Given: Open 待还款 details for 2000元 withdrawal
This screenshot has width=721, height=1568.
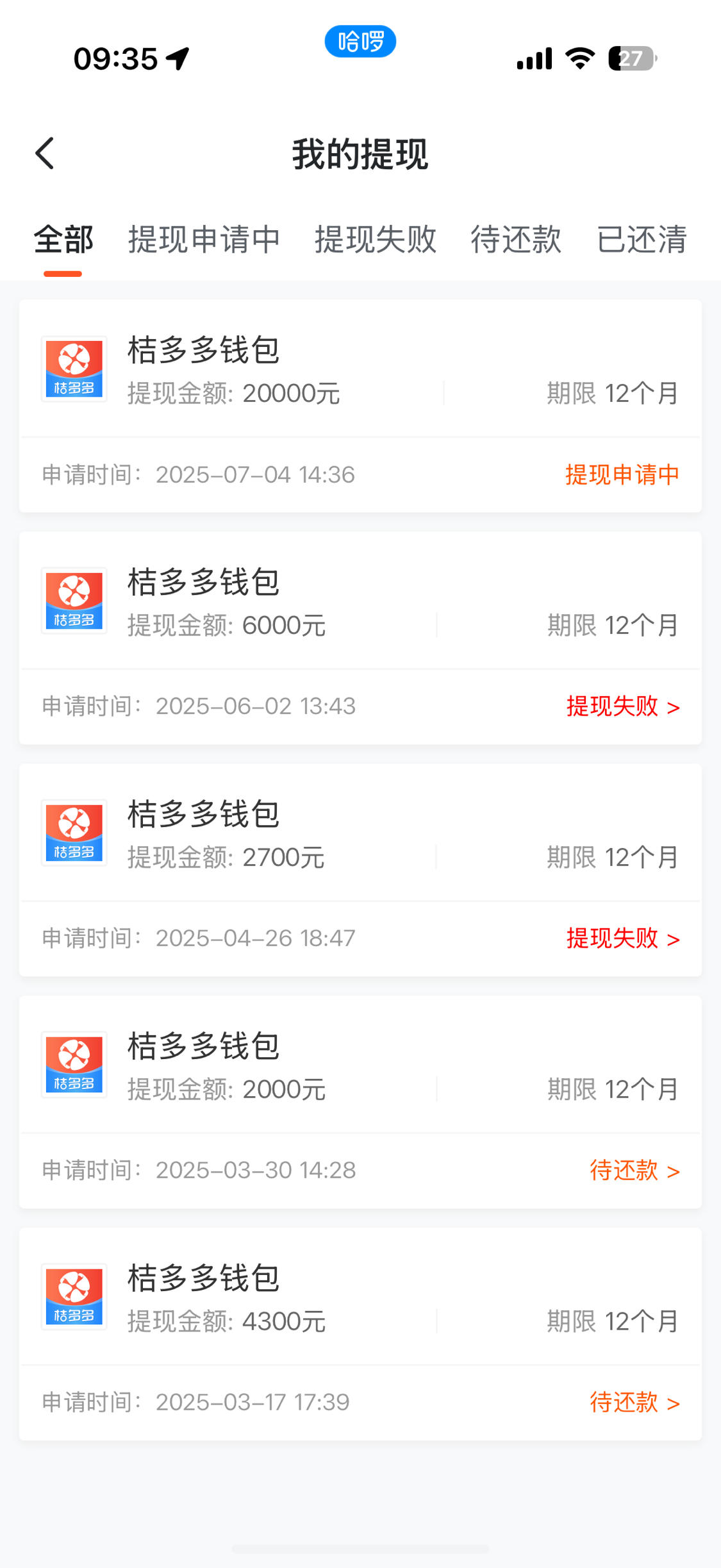Looking at the screenshot, I should click(x=634, y=1171).
